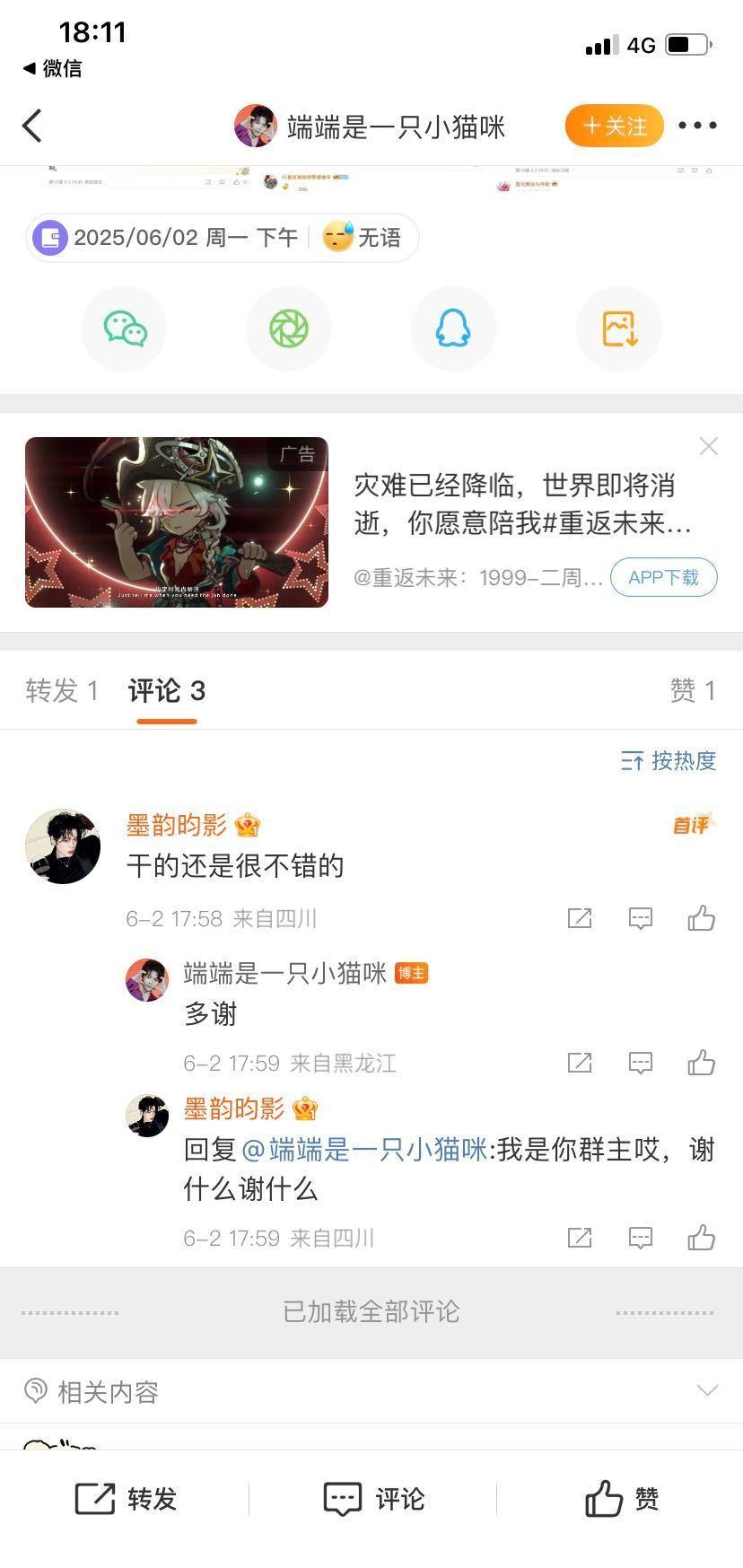Repost the comment 我是你群主哎

[580, 1238]
